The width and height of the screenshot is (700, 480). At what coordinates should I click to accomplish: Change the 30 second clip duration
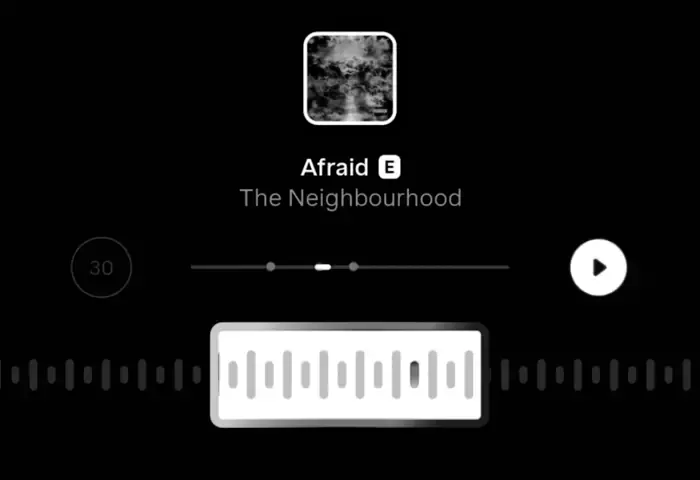(x=101, y=268)
